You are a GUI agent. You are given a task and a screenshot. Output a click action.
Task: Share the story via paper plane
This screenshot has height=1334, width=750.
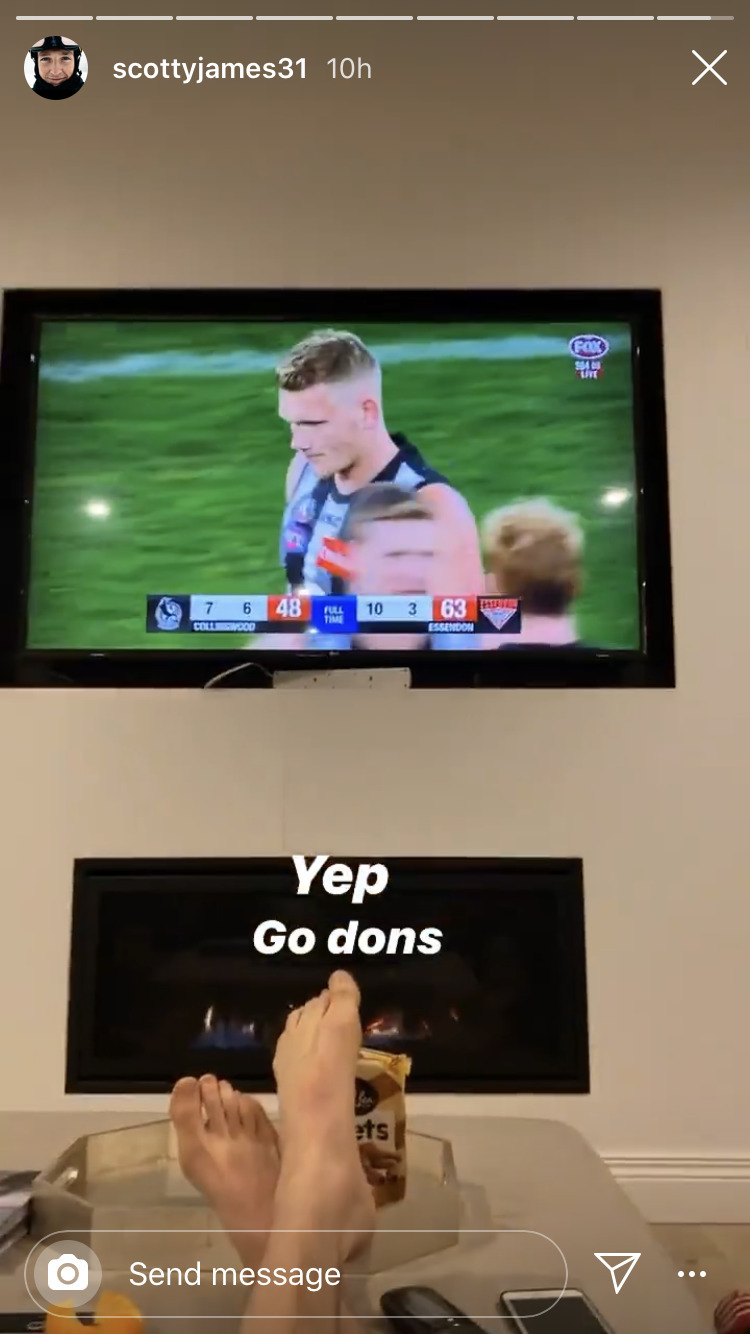point(617,1273)
